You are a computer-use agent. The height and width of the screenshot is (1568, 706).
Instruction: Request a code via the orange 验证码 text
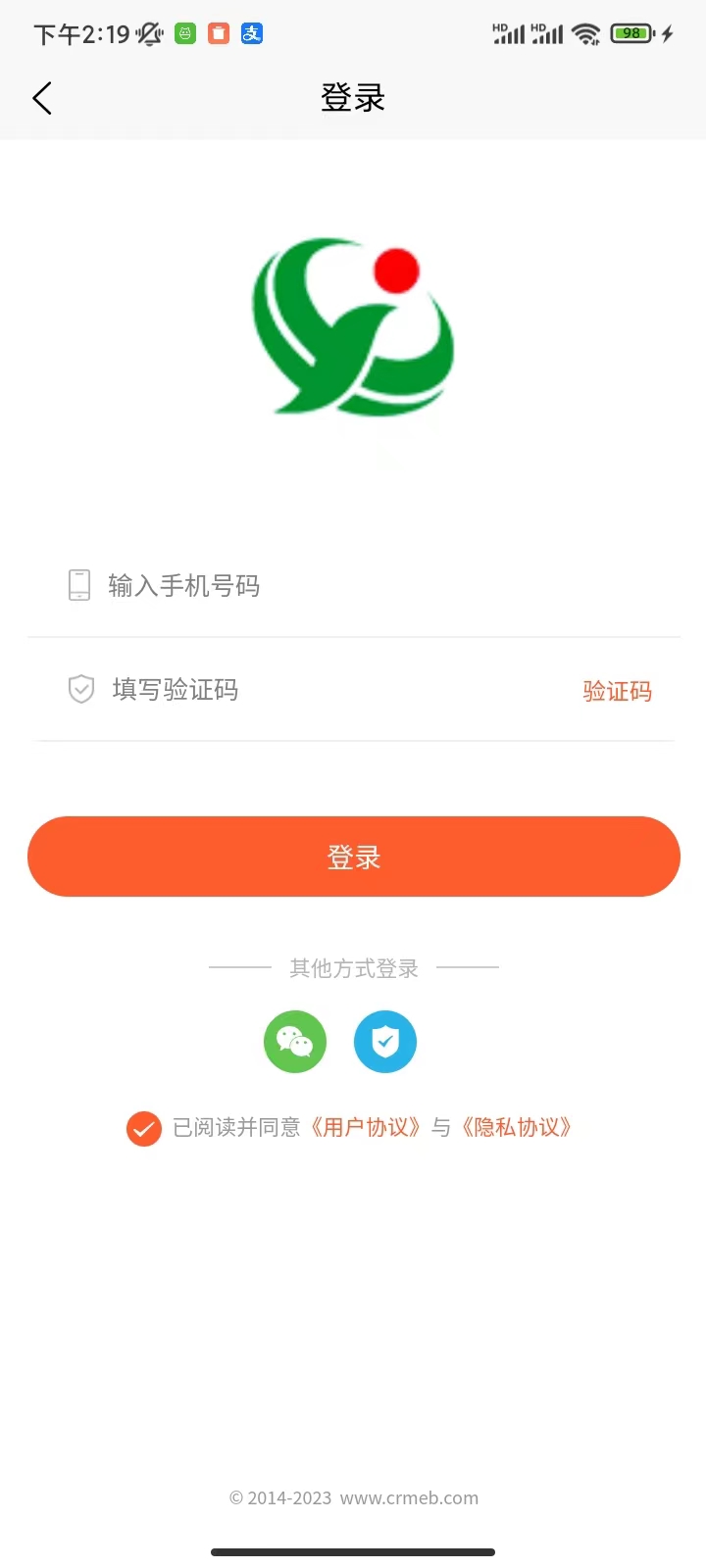click(617, 691)
